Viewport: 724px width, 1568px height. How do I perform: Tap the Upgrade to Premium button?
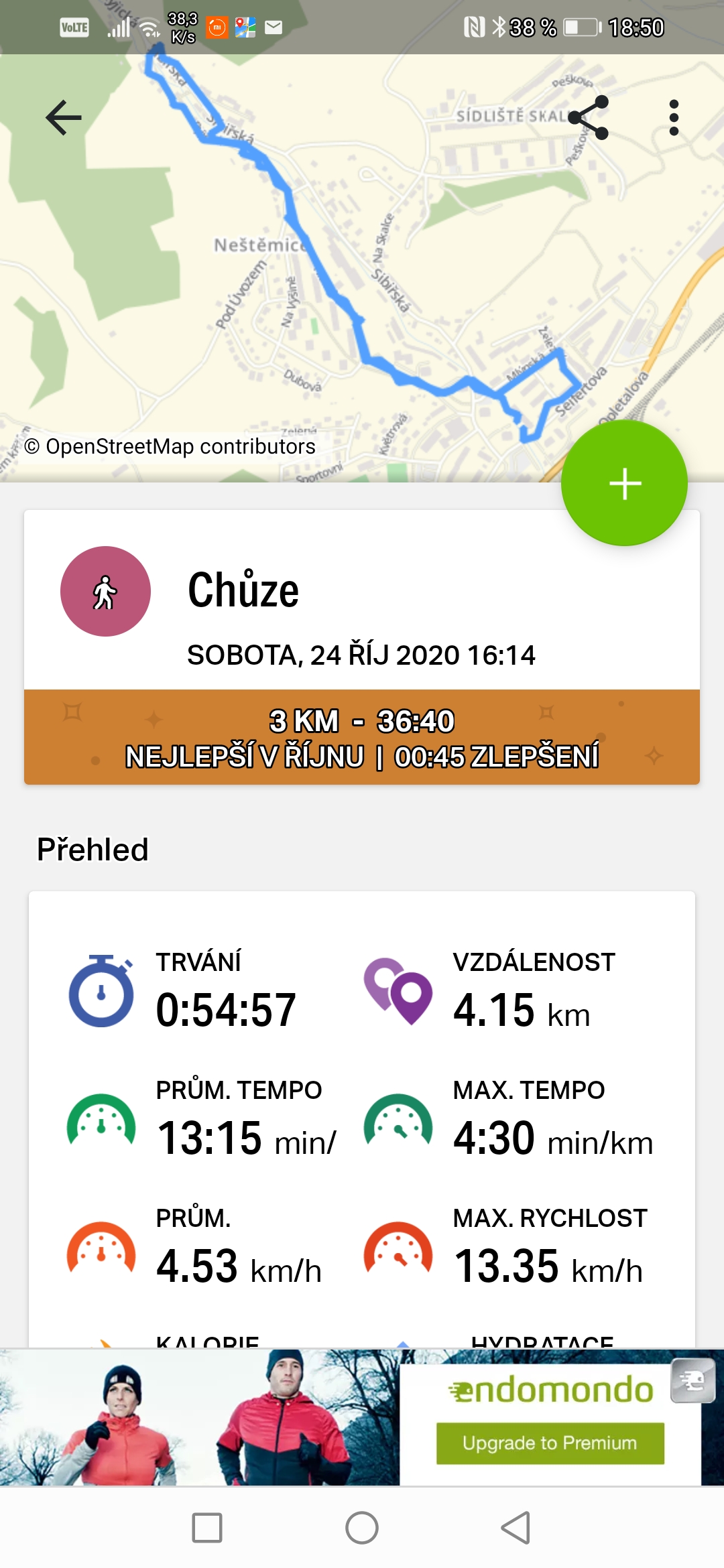click(x=550, y=1443)
